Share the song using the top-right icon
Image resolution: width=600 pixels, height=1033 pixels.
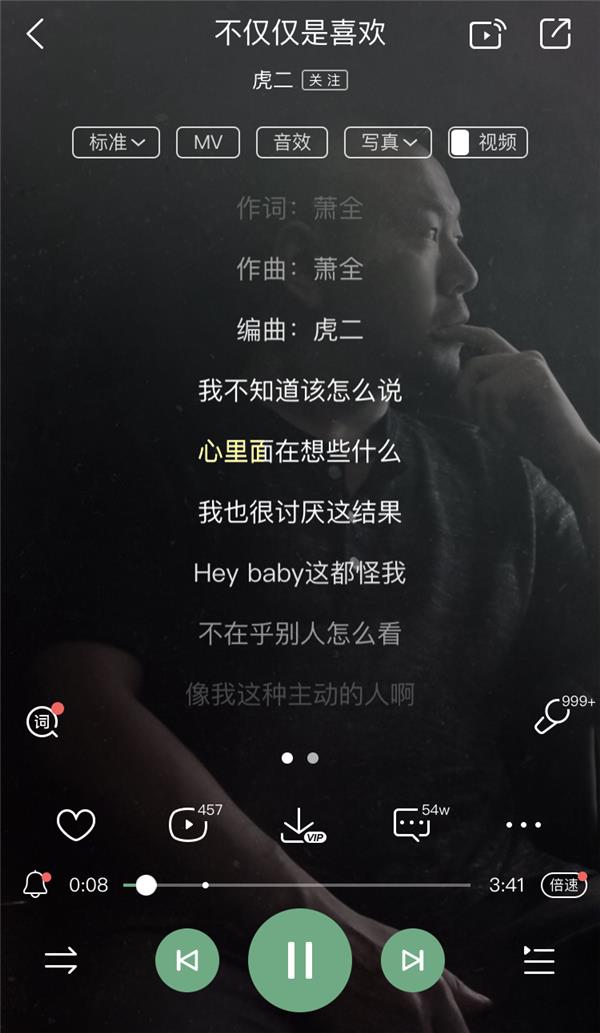555,34
